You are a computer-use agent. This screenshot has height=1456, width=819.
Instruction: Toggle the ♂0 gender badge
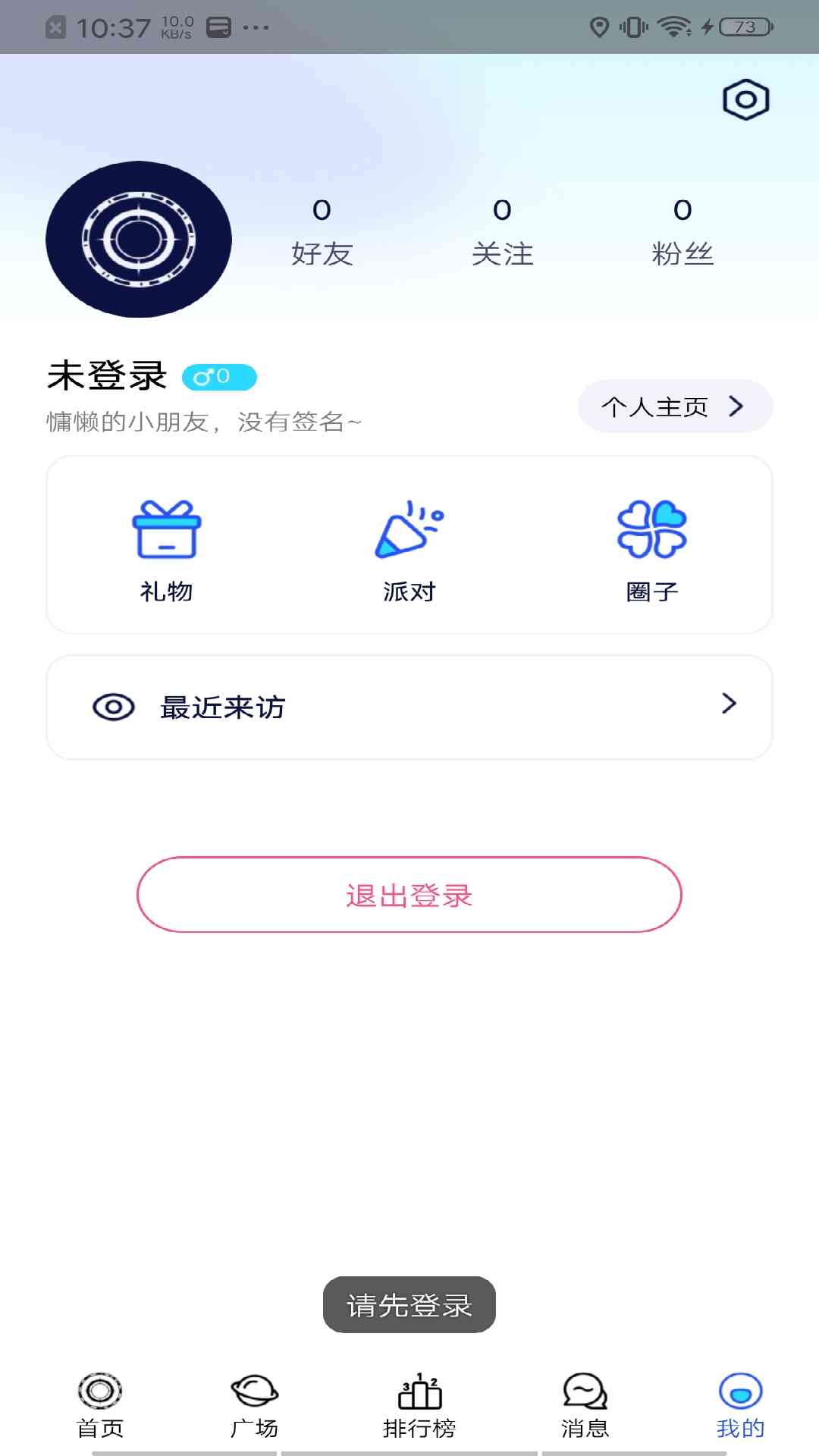(221, 377)
